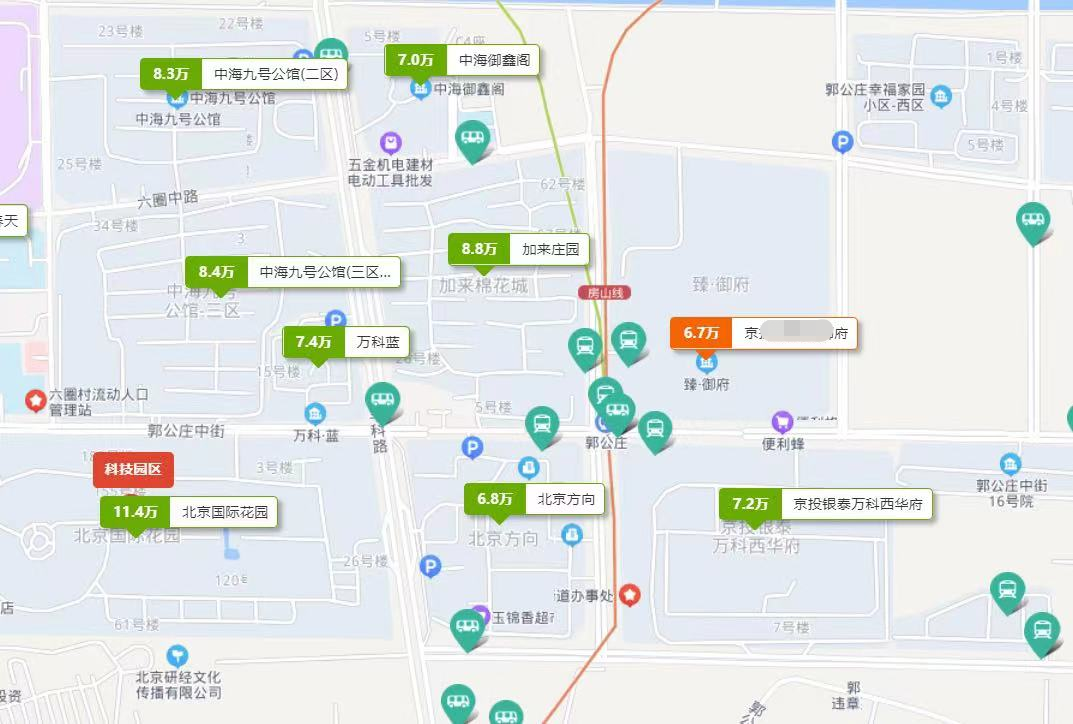Open 中海九号公馆(二区) 8.3万 price marker

pyautogui.click(x=243, y=74)
